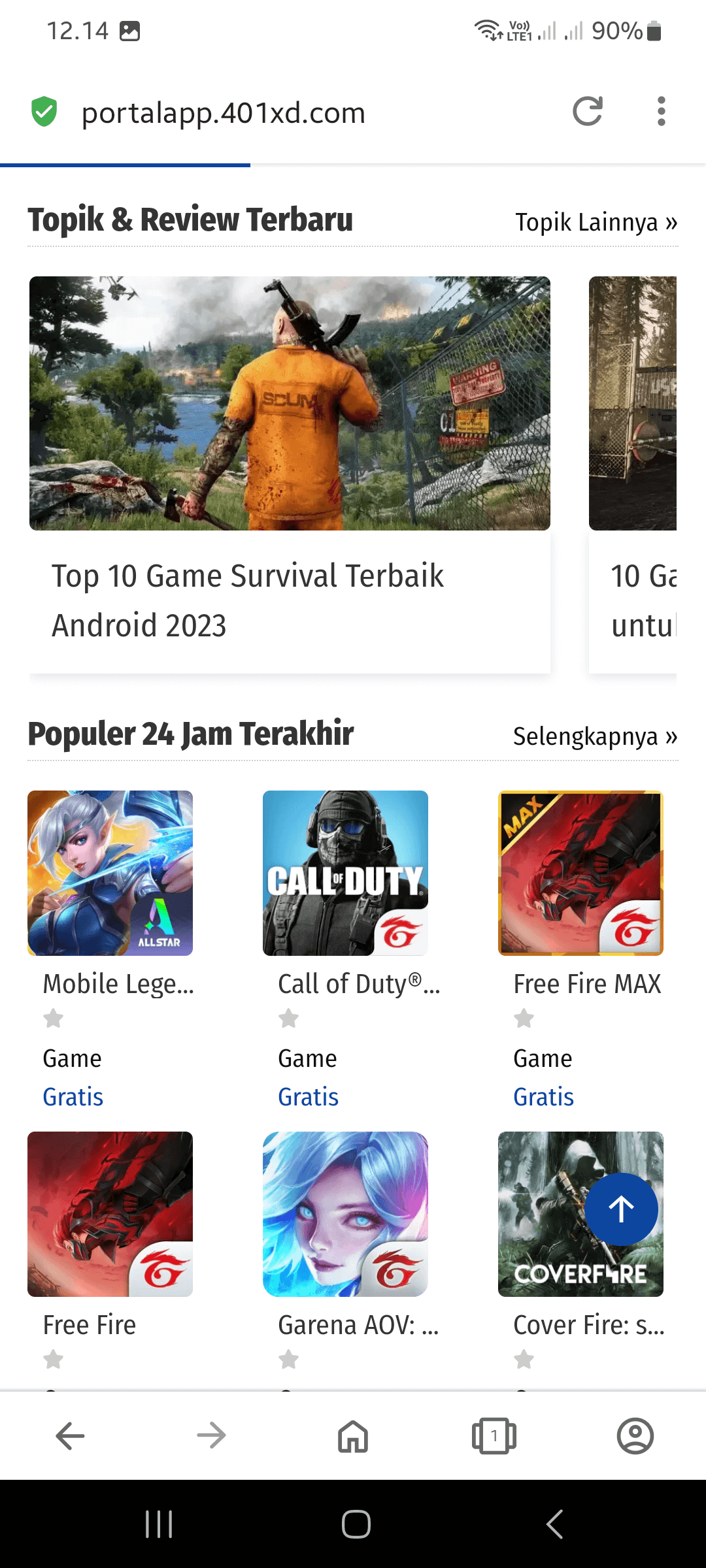Tap the loading progress bar under the address bar

pos(126,163)
